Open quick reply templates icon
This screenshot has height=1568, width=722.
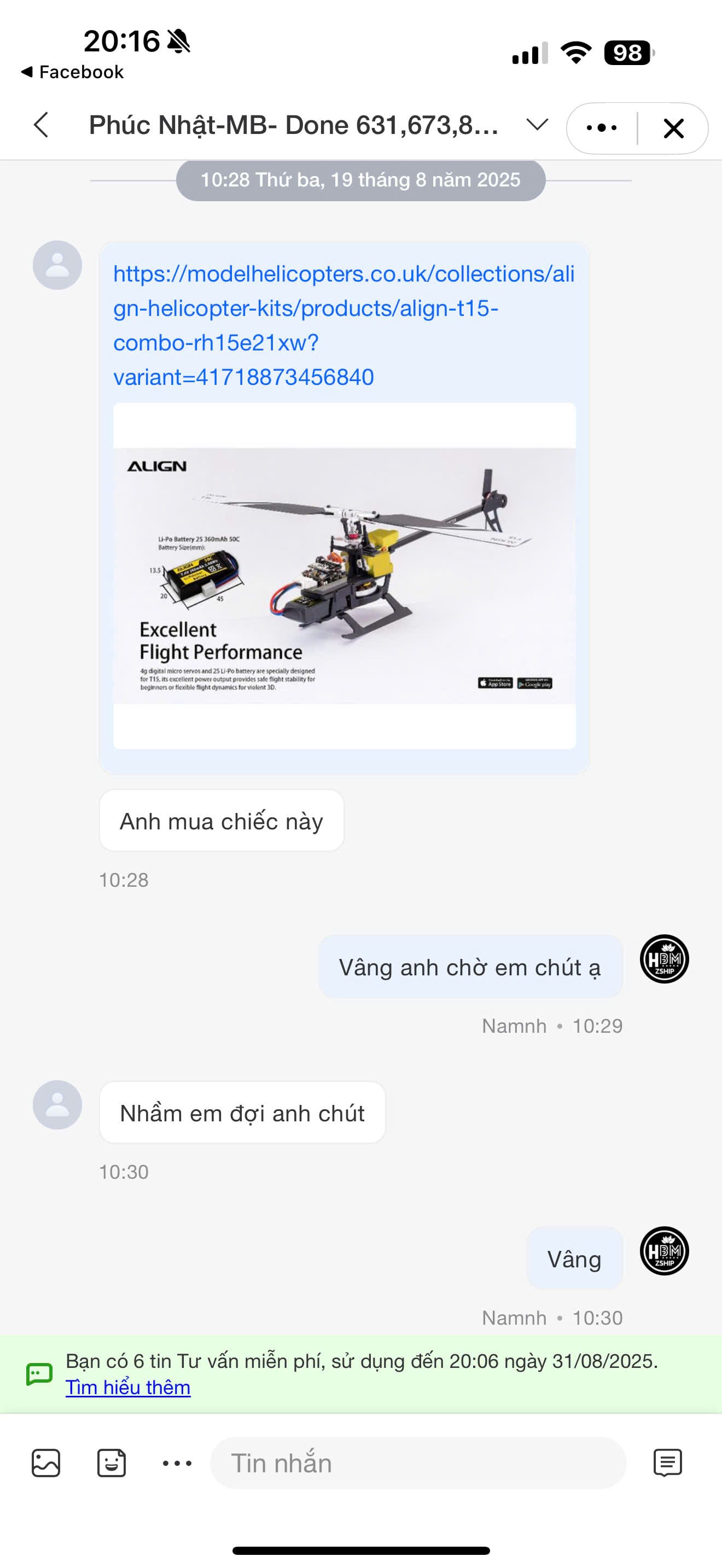(667, 1462)
